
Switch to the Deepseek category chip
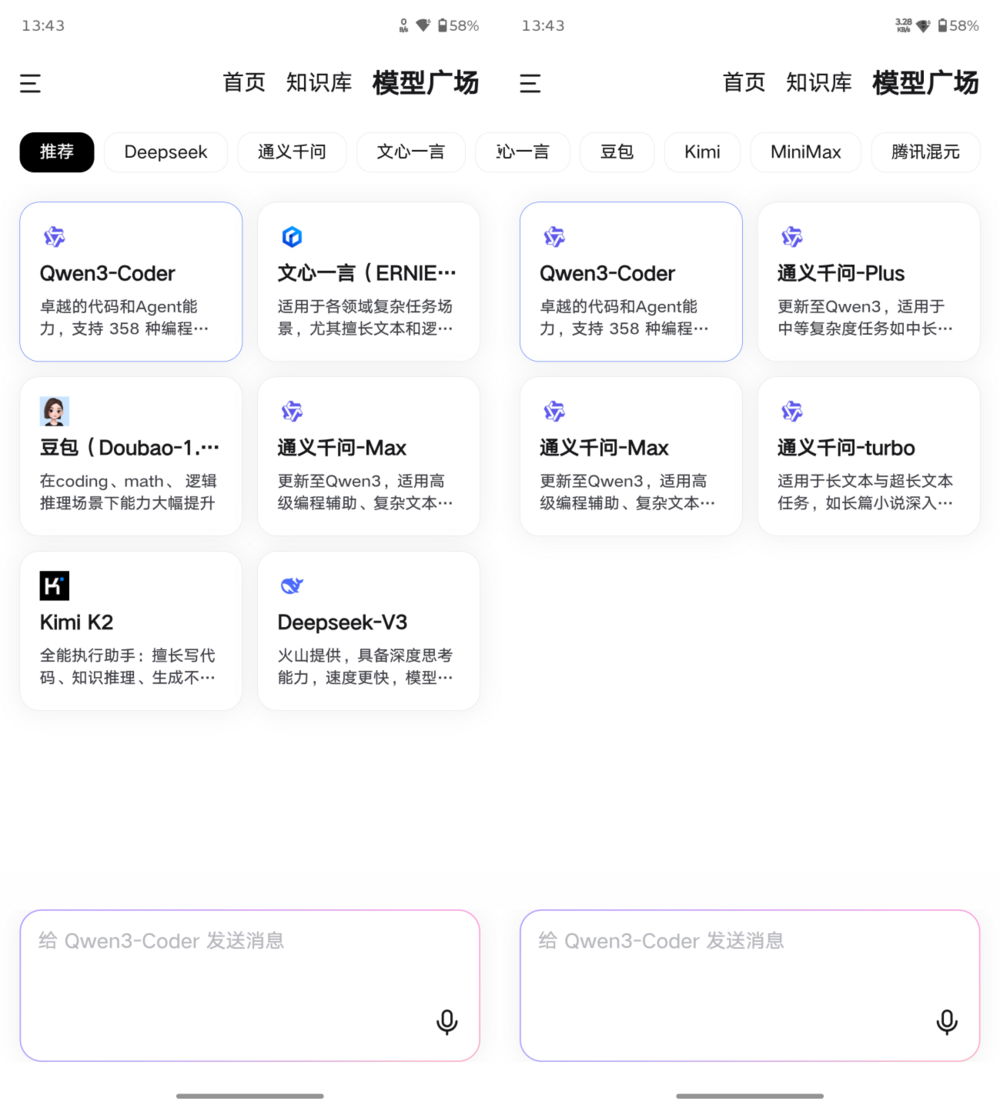click(x=166, y=152)
